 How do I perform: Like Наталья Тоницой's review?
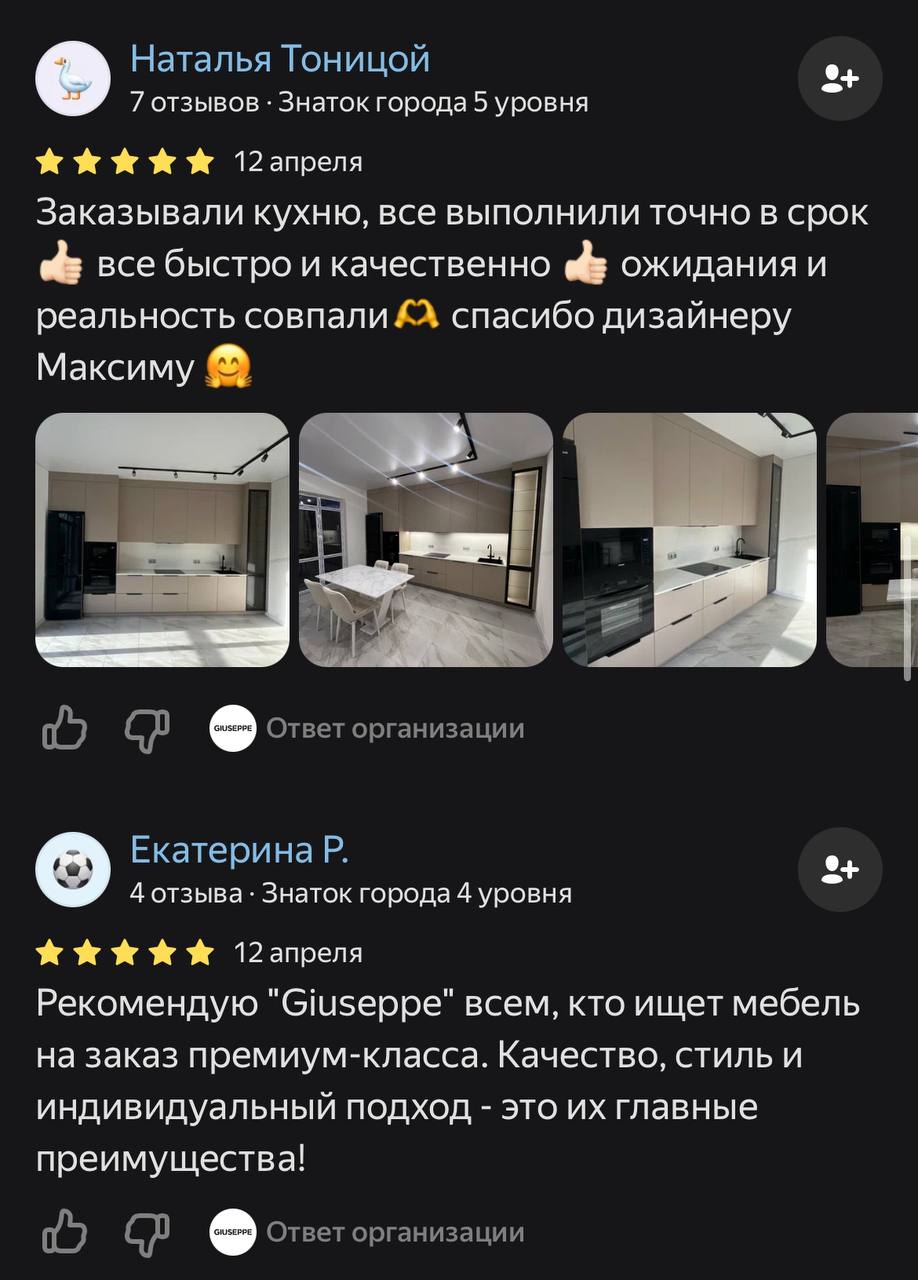64,729
